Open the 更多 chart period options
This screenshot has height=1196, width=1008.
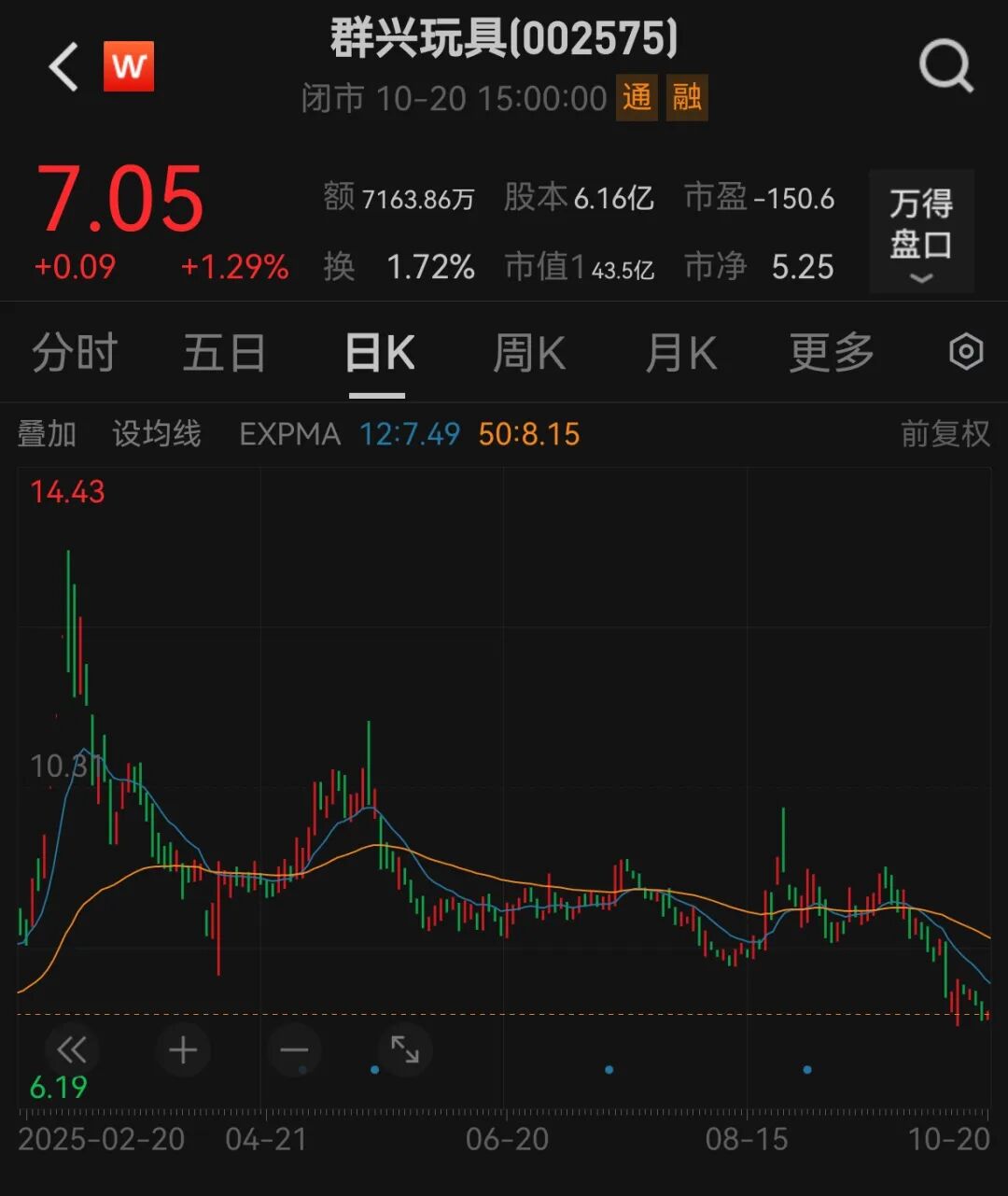(x=832, y=354)
